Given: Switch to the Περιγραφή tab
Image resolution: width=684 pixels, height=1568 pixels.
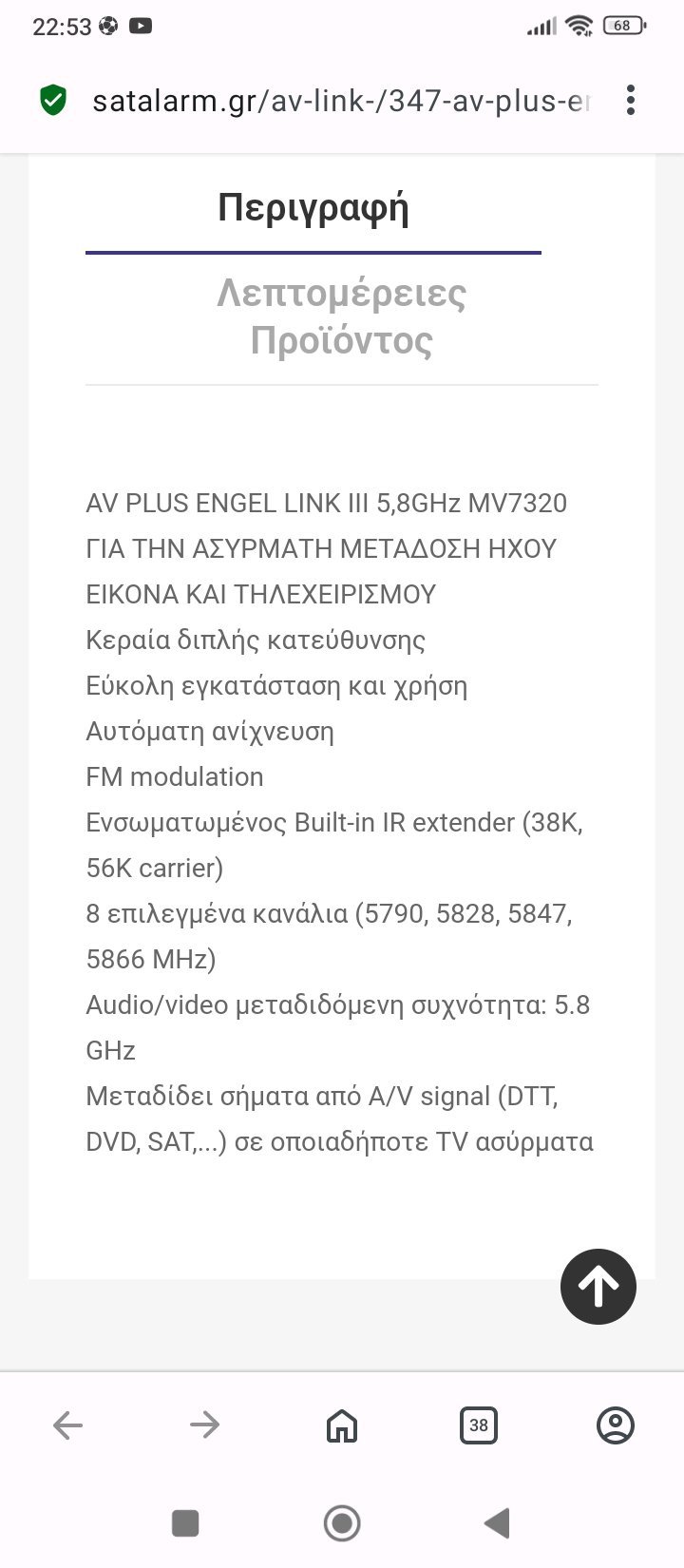Looking at the screenshot, I should point(313,207).
